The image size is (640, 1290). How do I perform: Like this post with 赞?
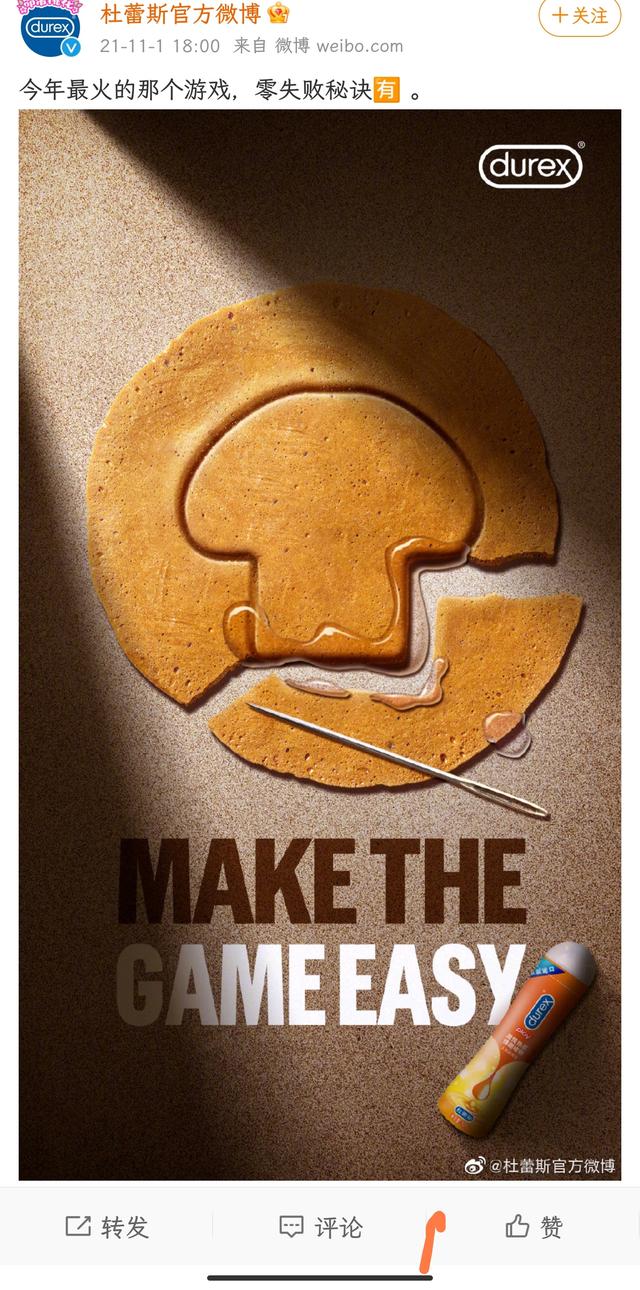pyautogui.click(x=533, y=1227)
